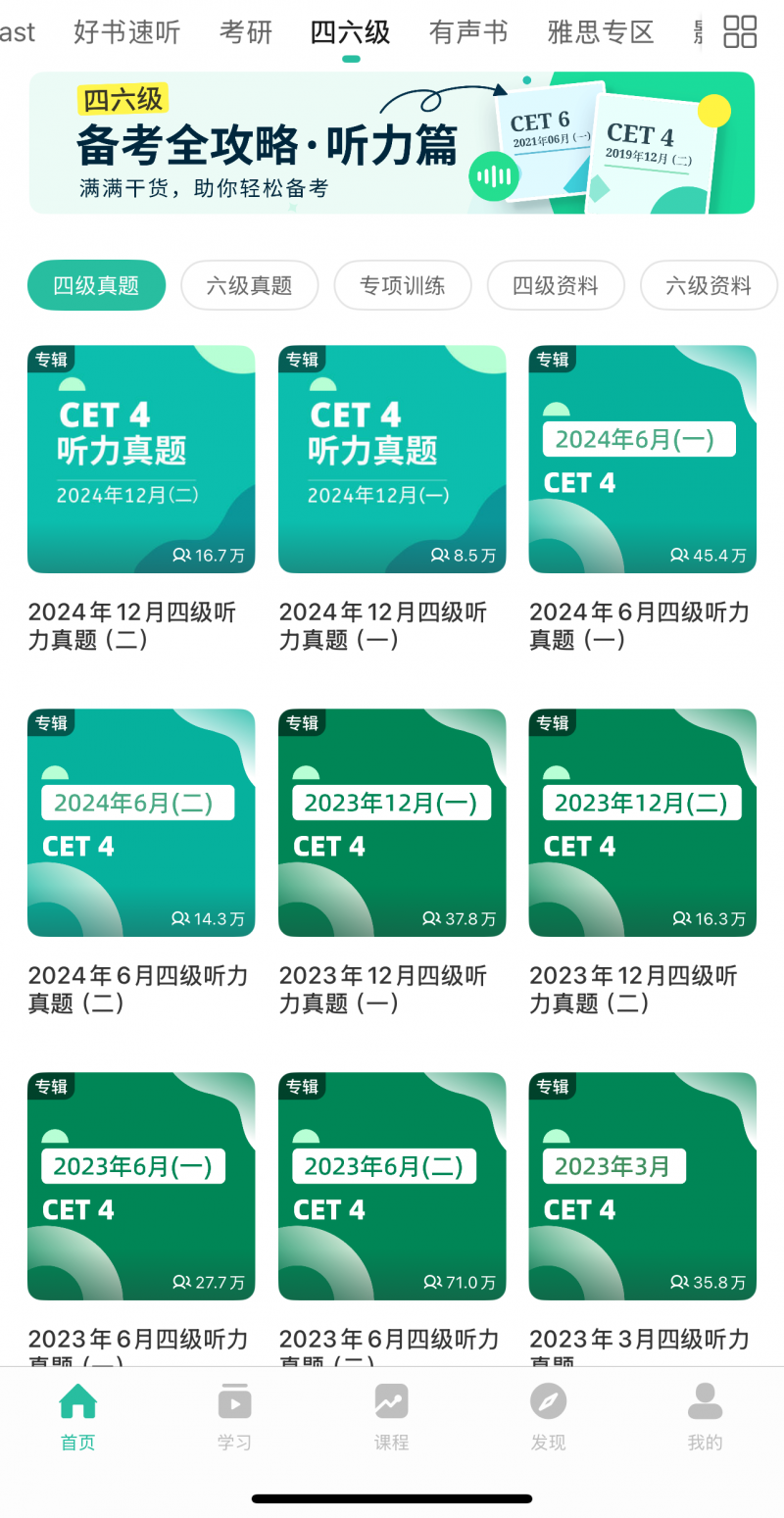Switch to the 考研 tab

tap(246, 32)
